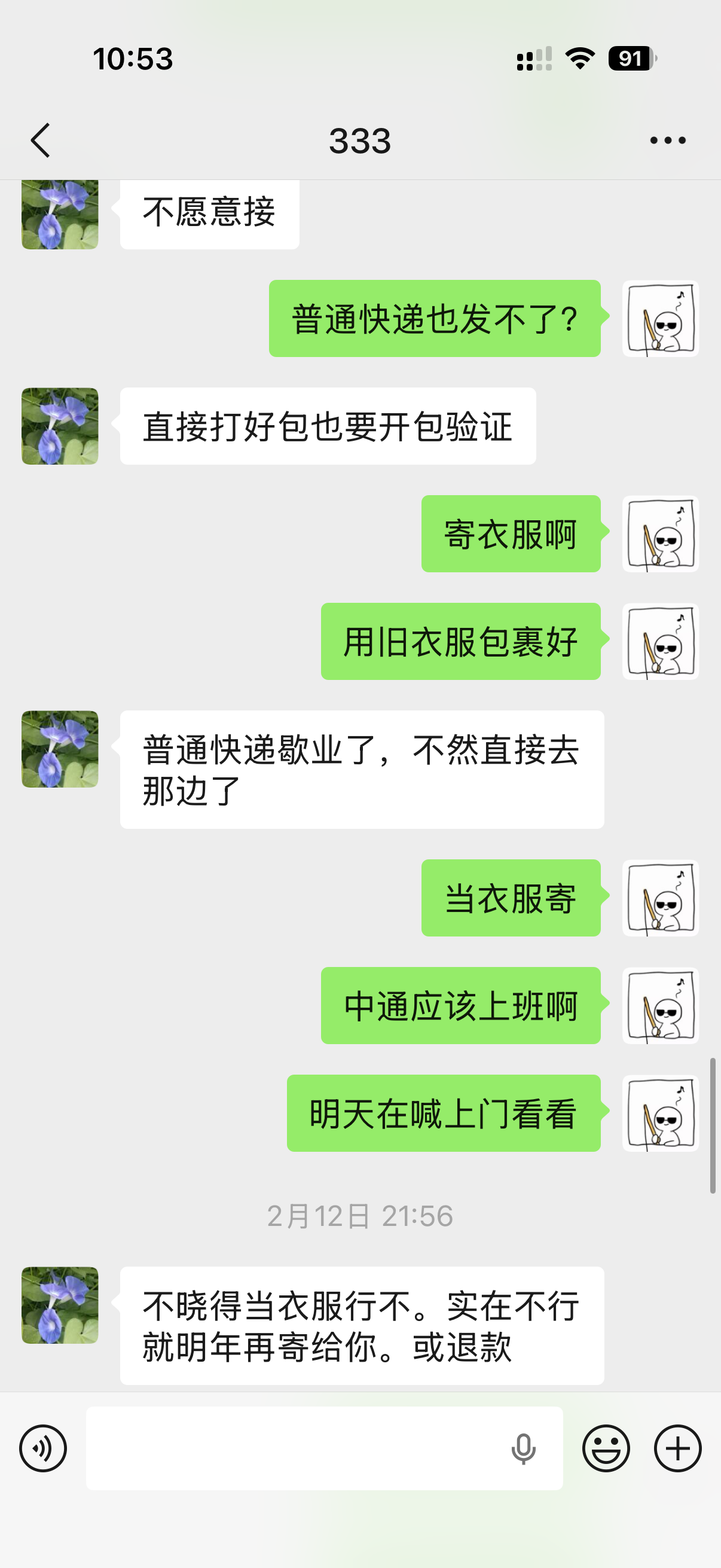Open the plus attachment menu
Image resolution: width=721 pixels, height=1568 pixels.
(x=677, y=1447)
